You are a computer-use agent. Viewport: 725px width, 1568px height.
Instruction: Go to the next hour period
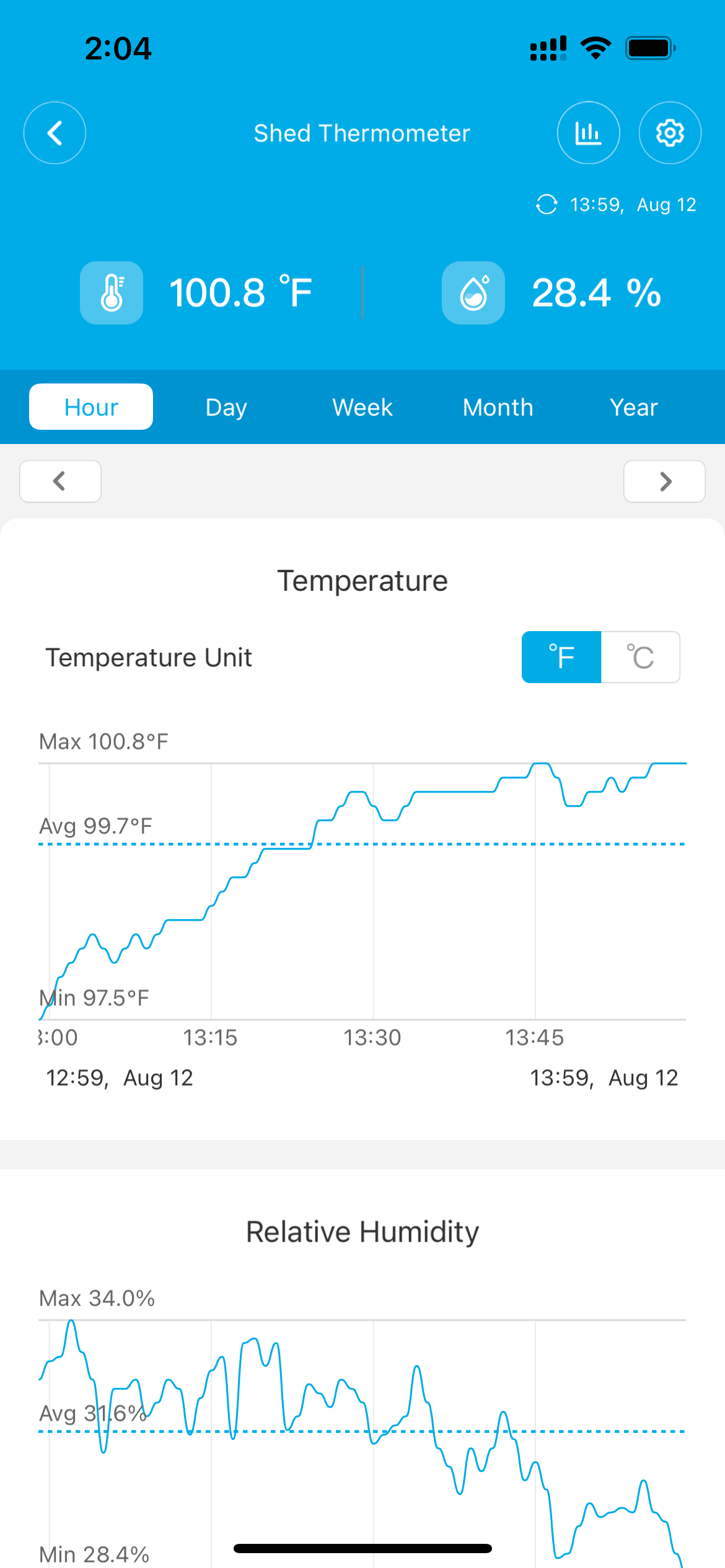coord(664,481)
